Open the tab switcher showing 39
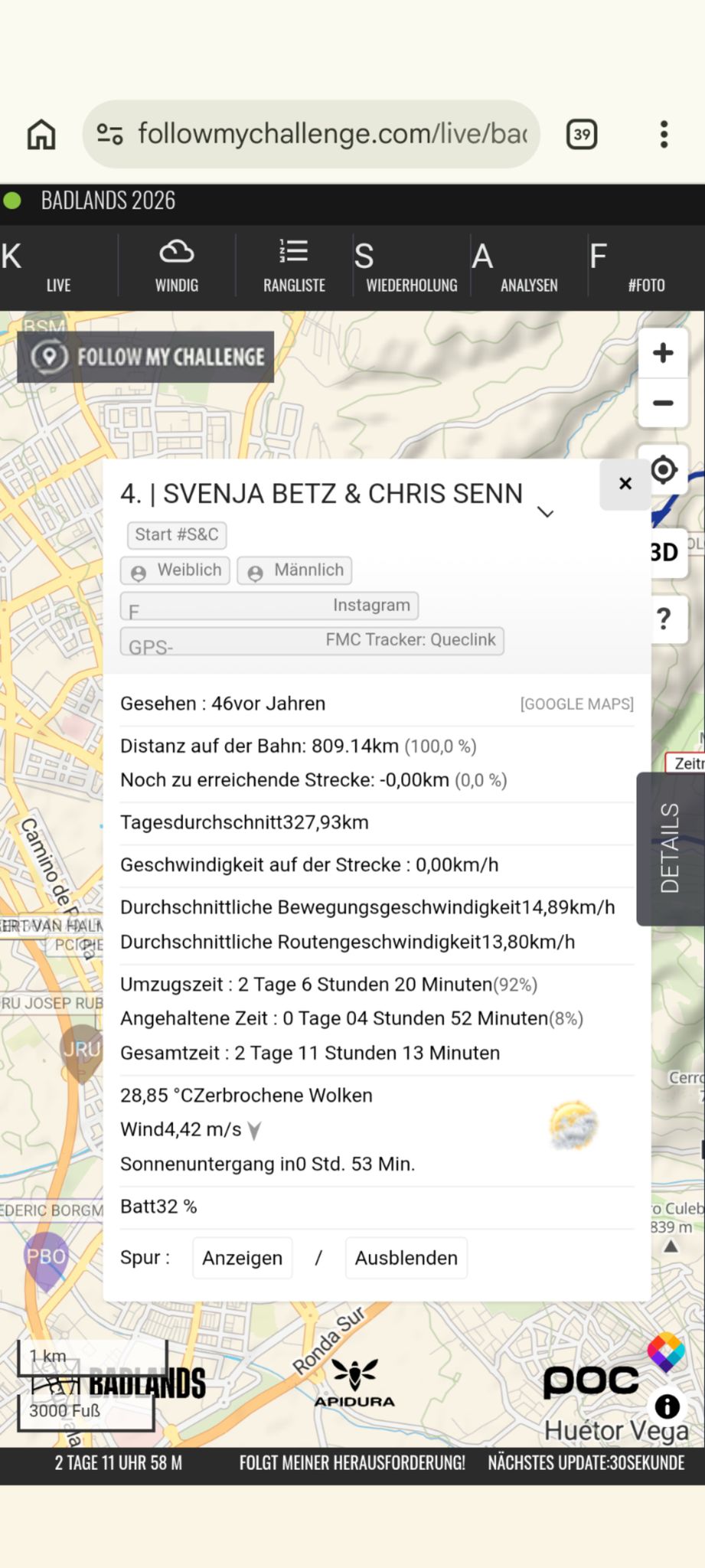 [x=582, y=134]
